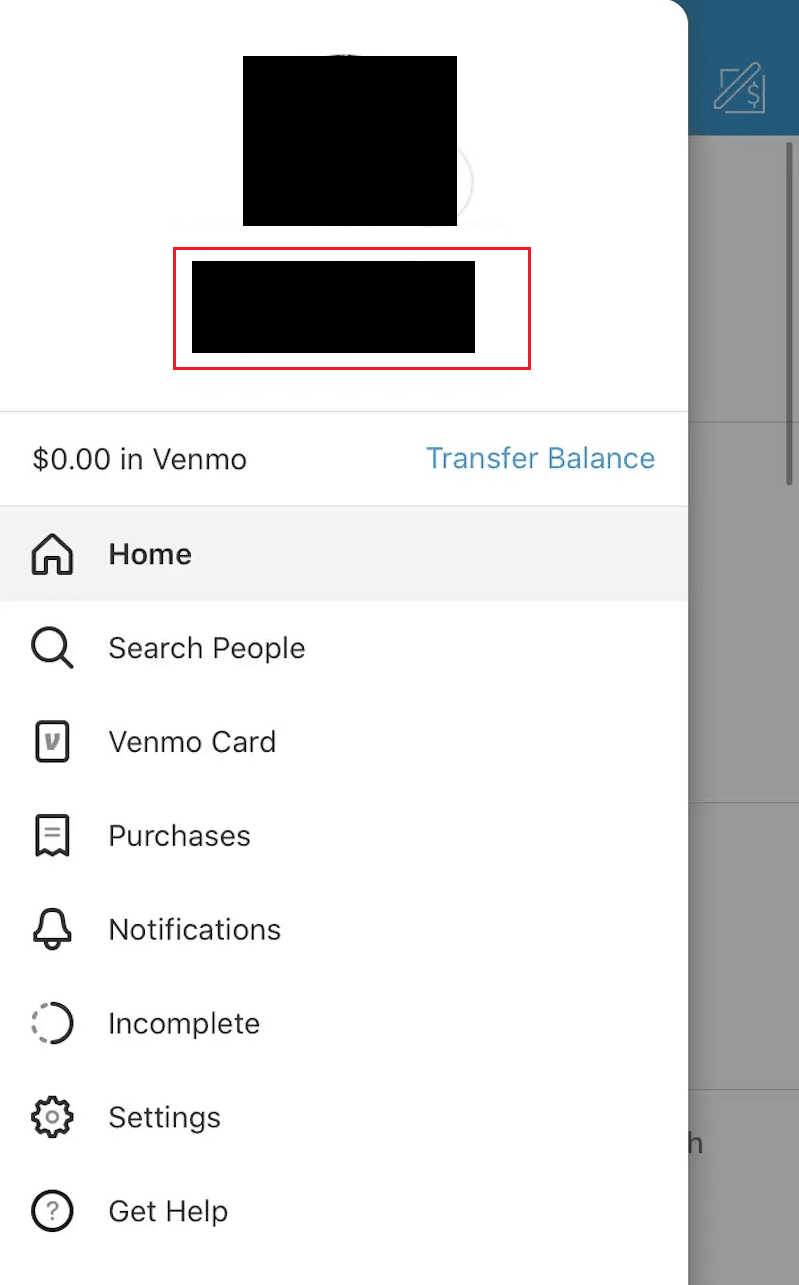
Task: Select the Purchases receipt icon
Action: [50, 835]
